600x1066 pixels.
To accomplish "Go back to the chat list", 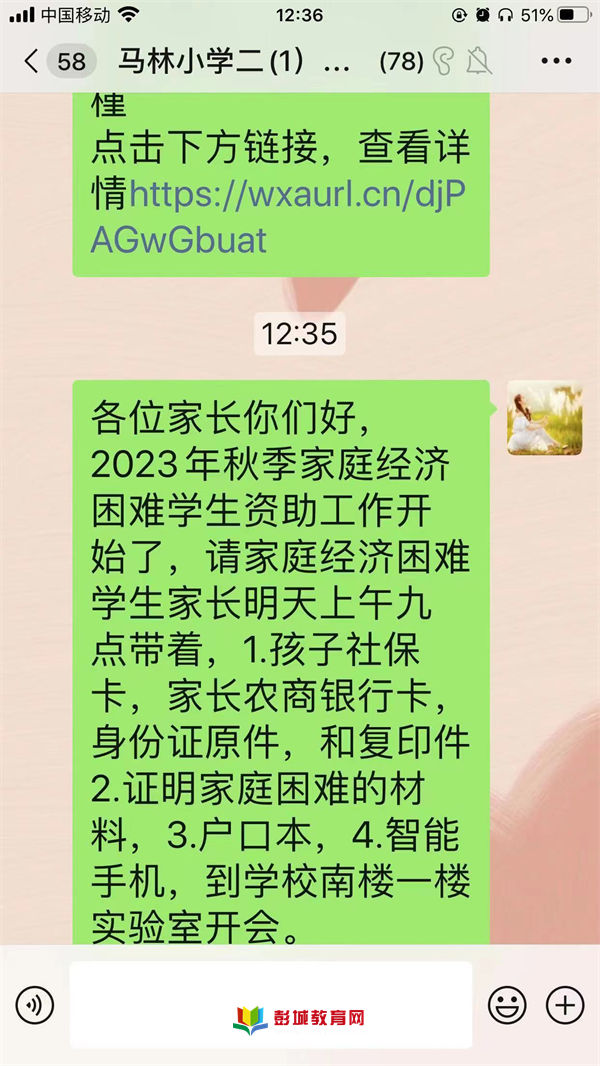I will (32, 62).
